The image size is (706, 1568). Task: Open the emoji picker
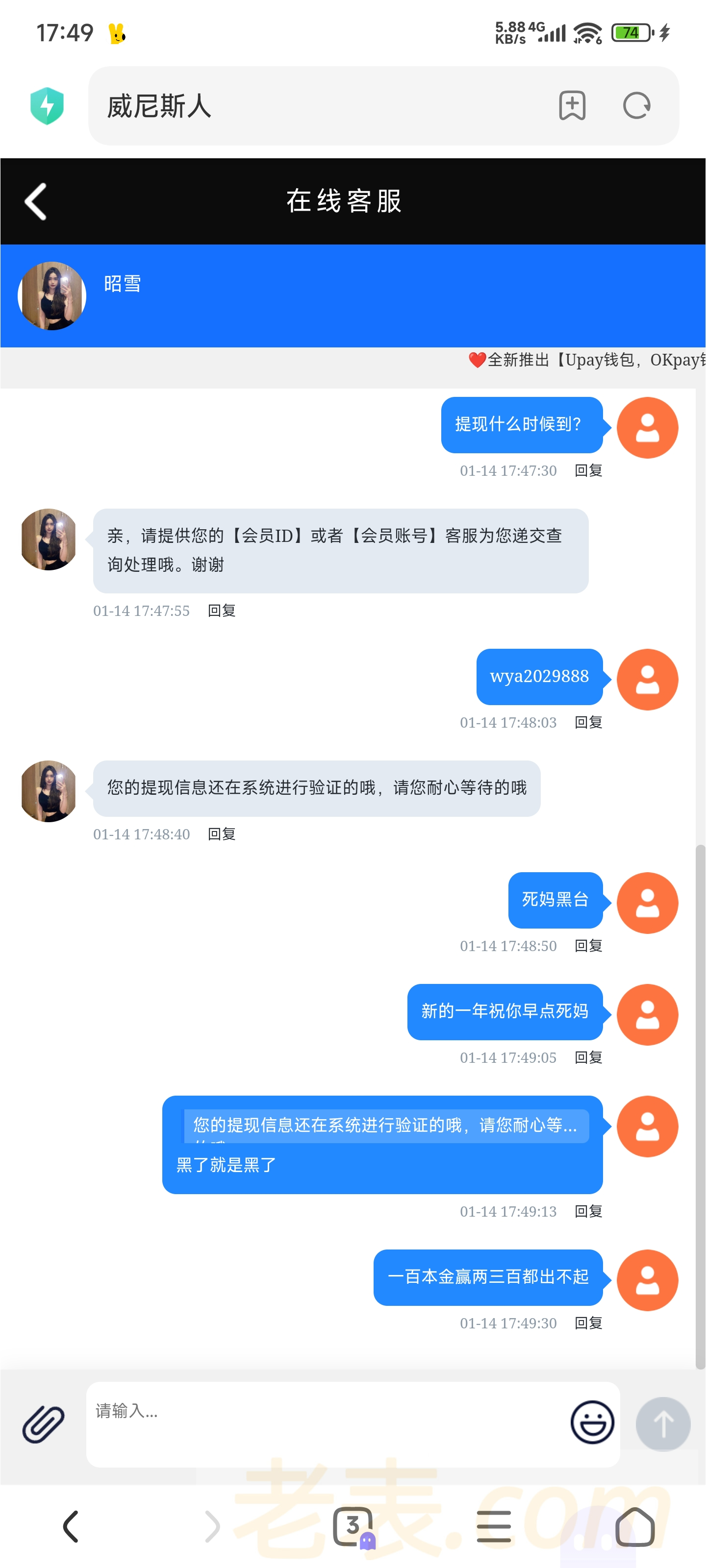coord(591,1422)
